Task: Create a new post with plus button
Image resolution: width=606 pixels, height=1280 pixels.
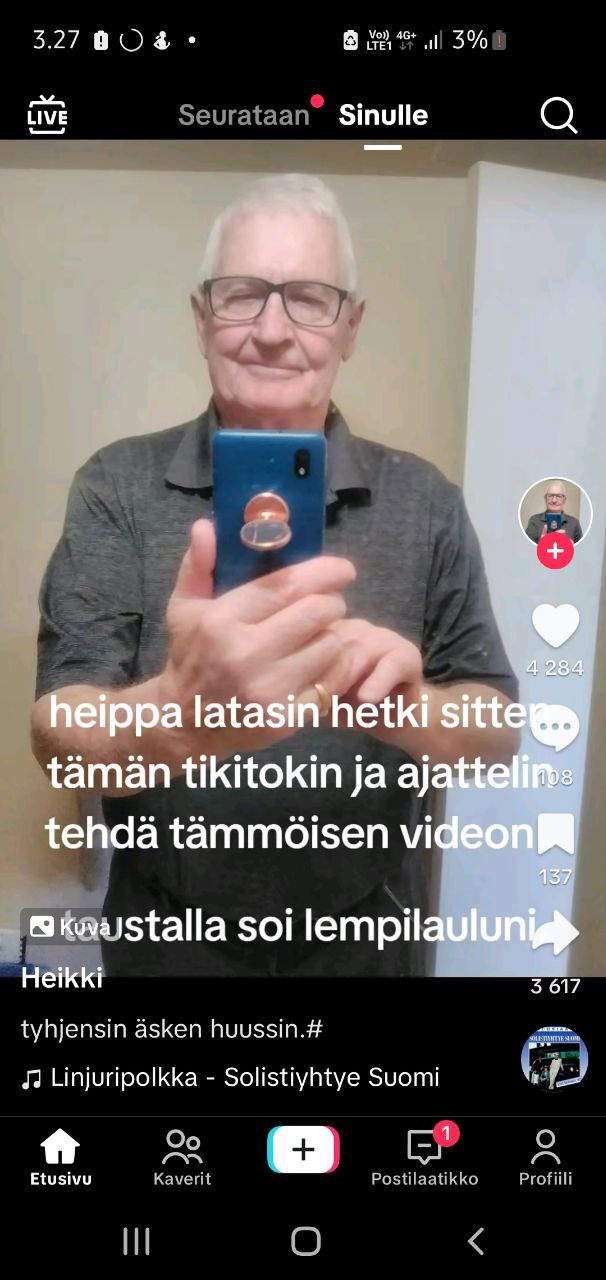Action: pos(303,1150)
